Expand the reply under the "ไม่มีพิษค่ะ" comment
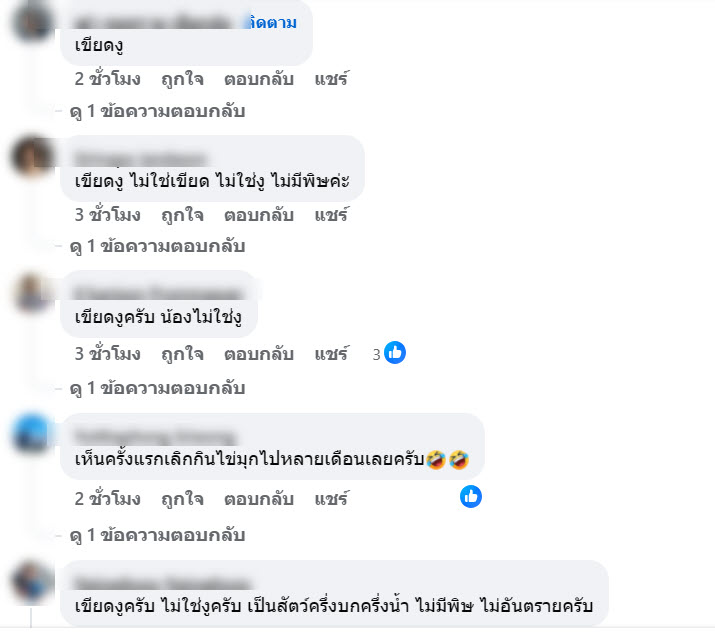The width and height of the screenshot is (715, 632). tap(157, 246)
